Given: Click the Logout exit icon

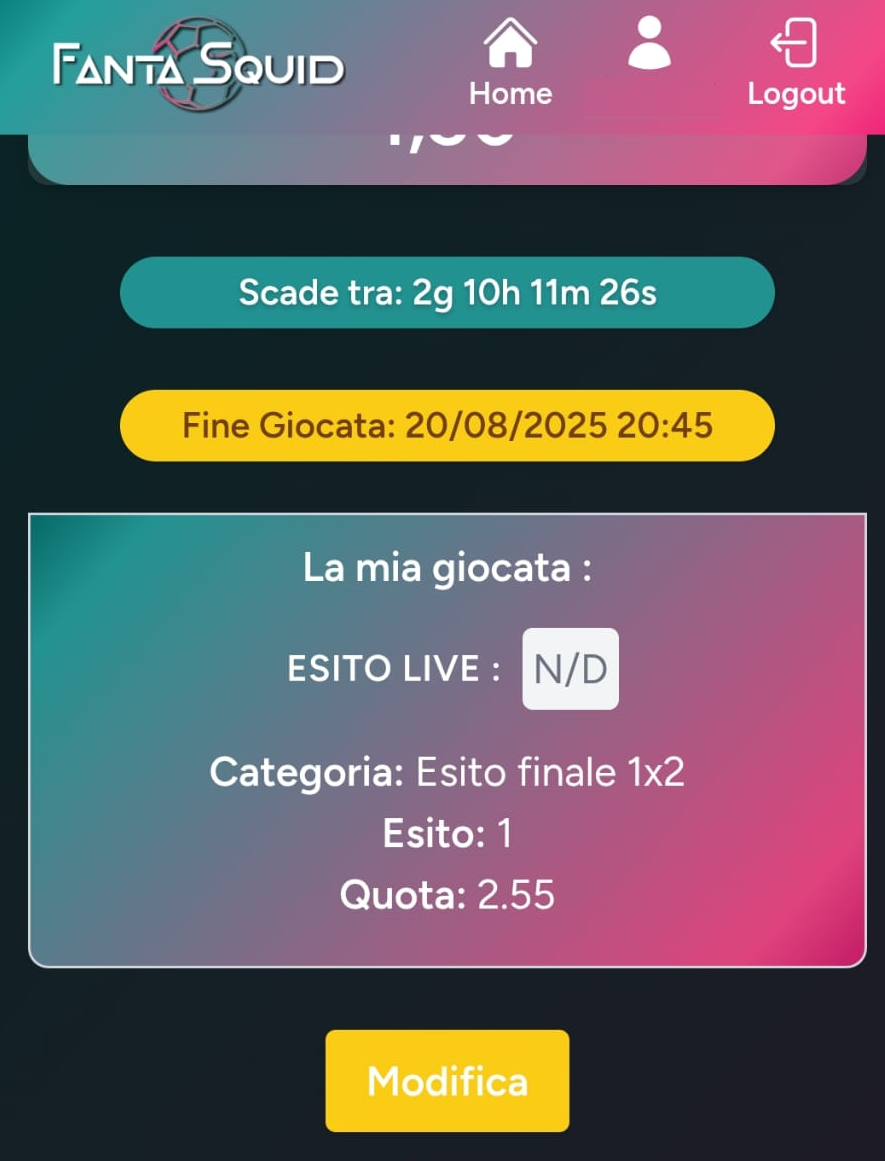Looking at the screenshot, I should point(795,42).
